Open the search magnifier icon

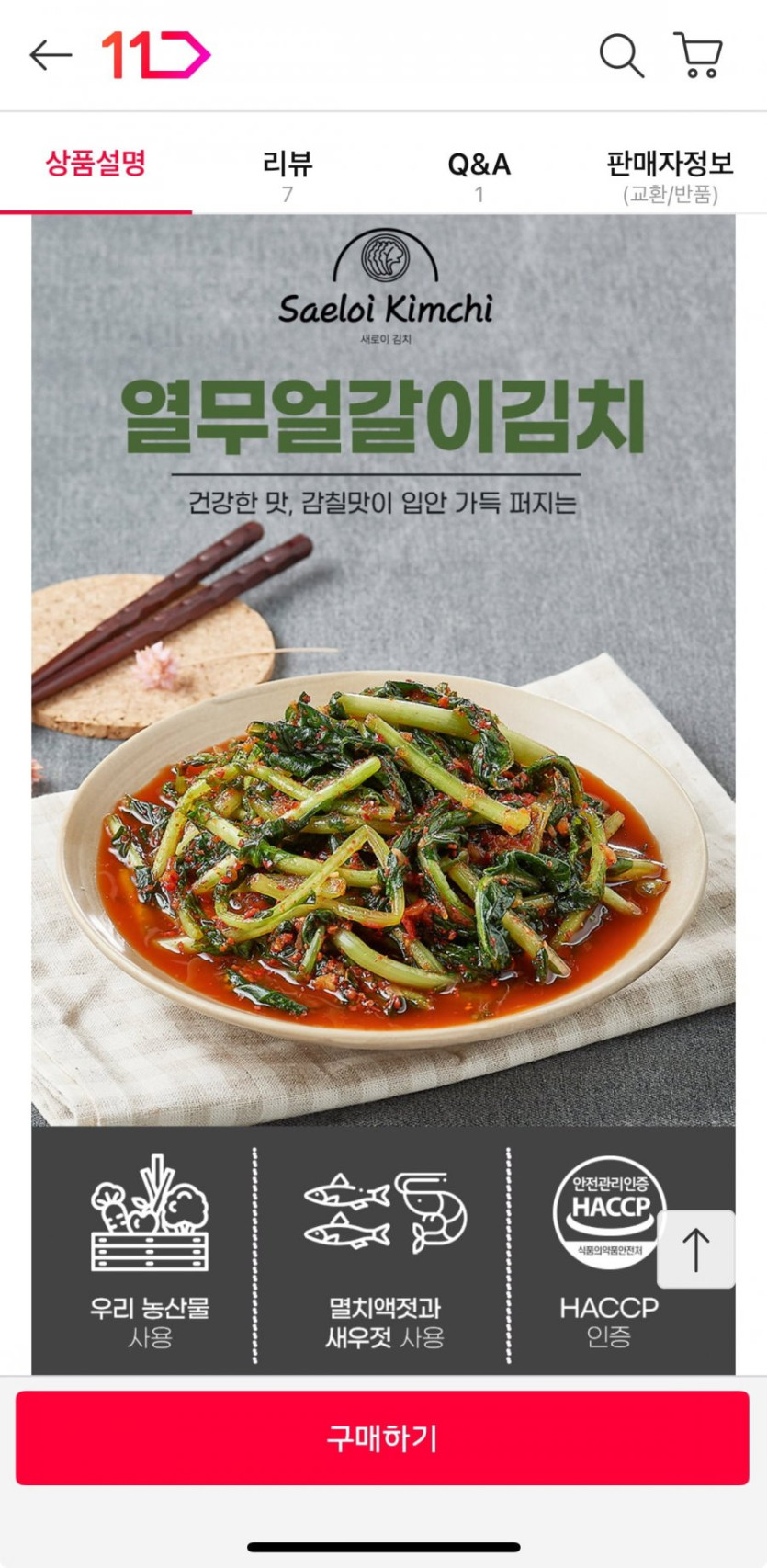[x=621, y=55]
